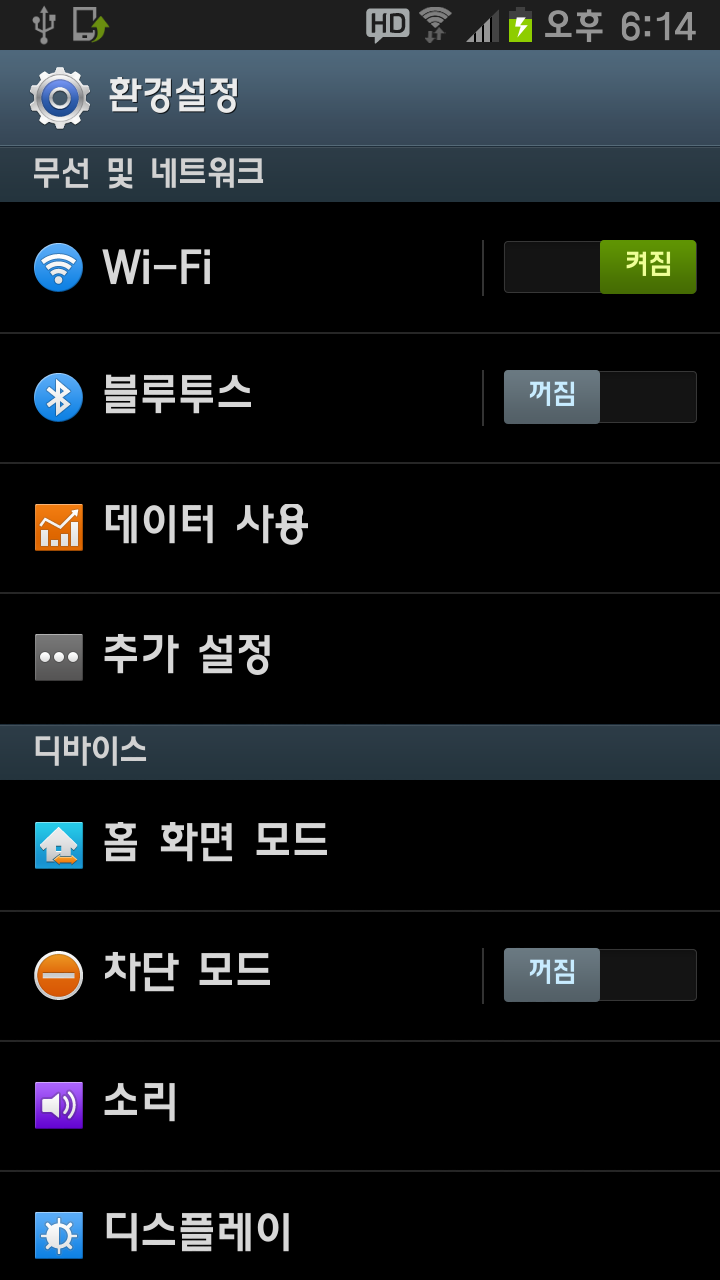Turn off the Wi-Fi switch

(600, 267)
